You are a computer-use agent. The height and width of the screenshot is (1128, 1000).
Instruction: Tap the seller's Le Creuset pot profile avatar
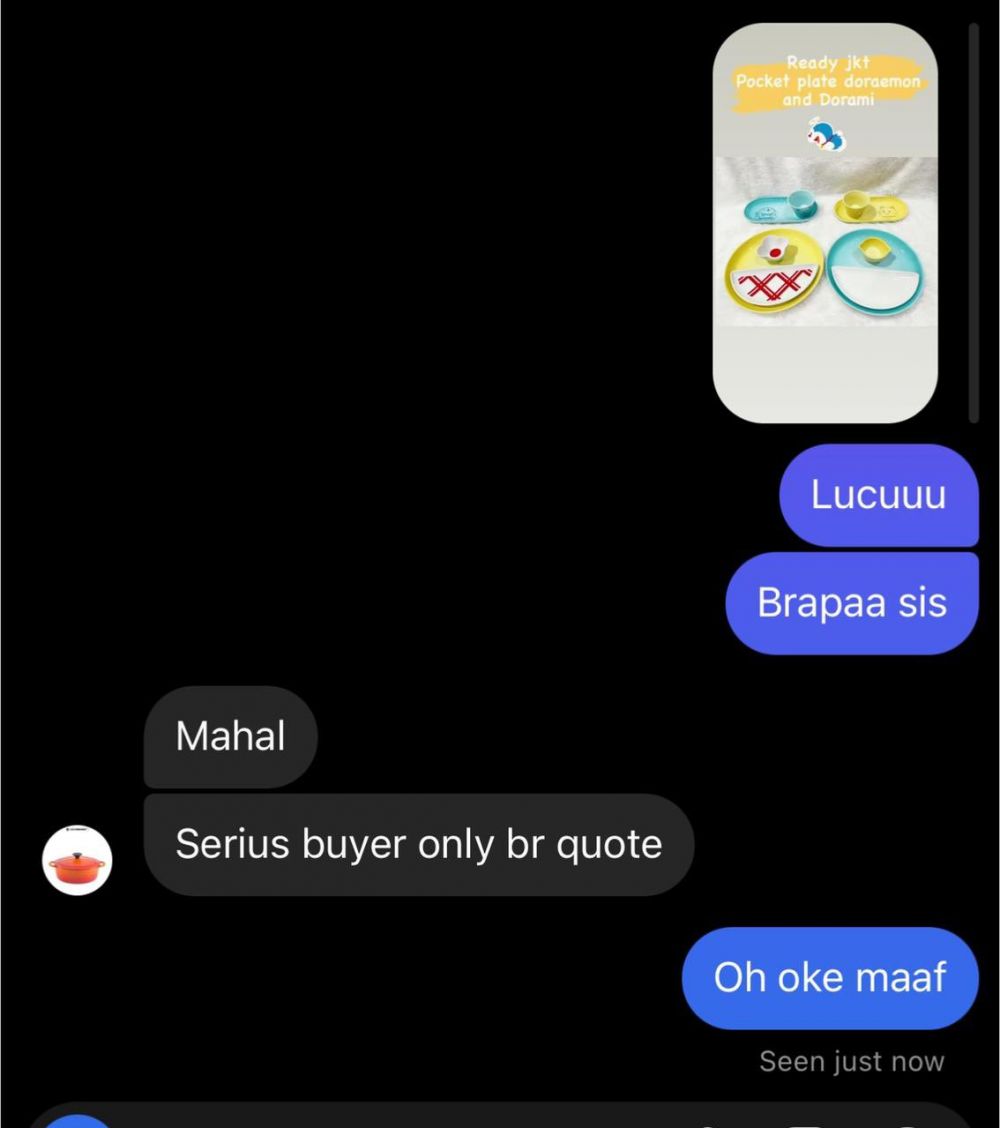77,860
